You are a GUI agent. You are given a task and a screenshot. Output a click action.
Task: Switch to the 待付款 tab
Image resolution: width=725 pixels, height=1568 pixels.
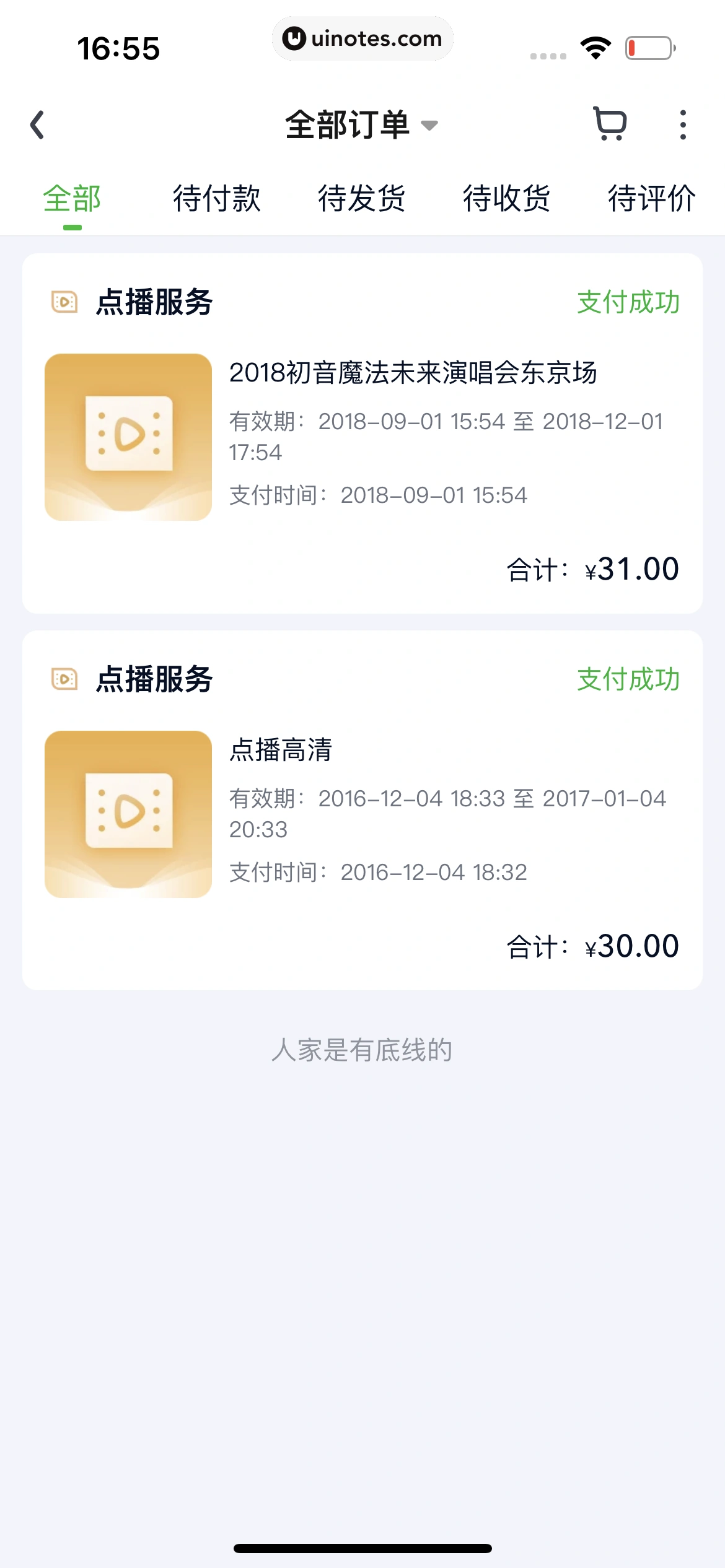point(217,198)
